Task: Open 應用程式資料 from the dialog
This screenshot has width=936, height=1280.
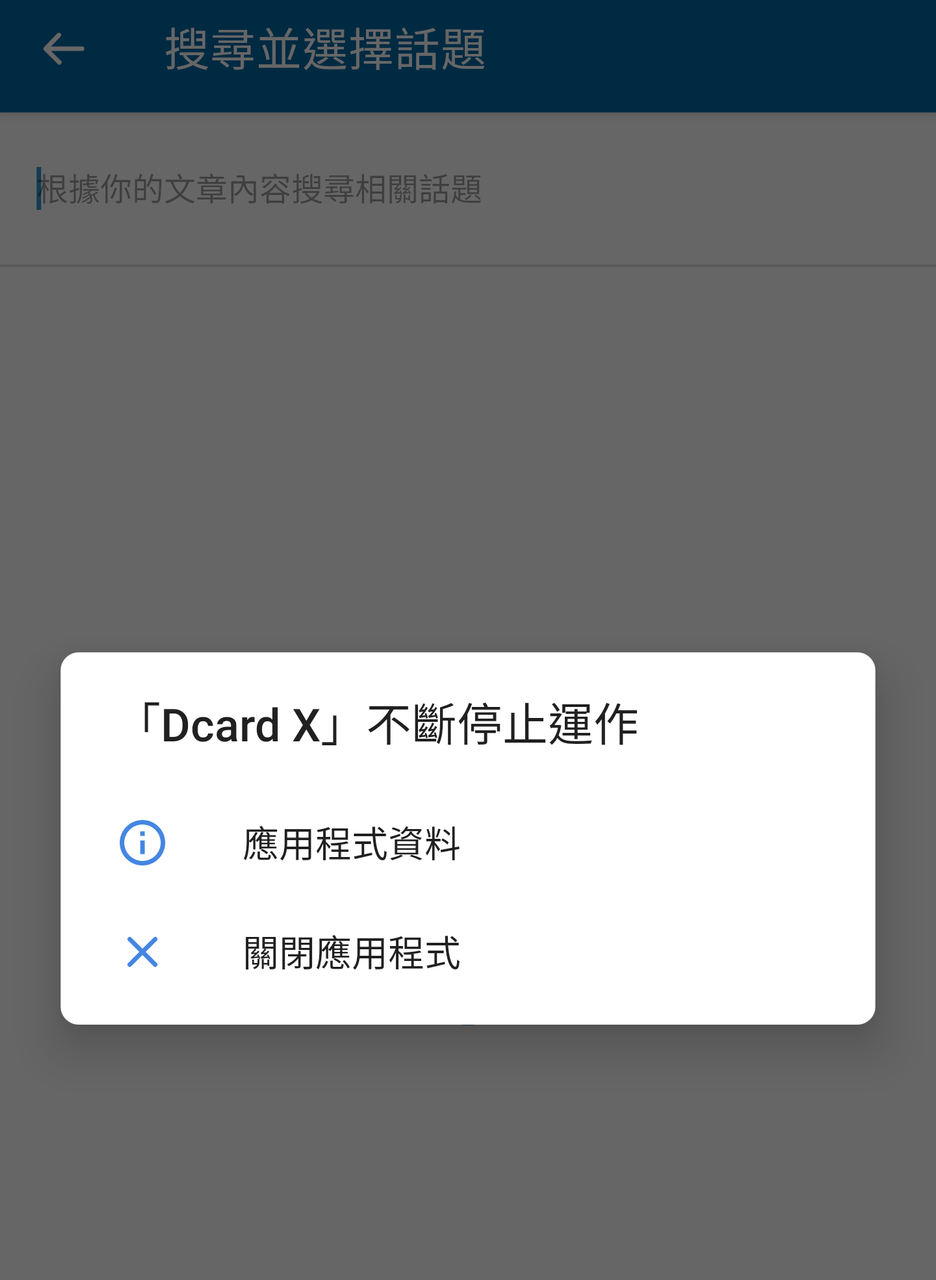Action: pos(352,843)
